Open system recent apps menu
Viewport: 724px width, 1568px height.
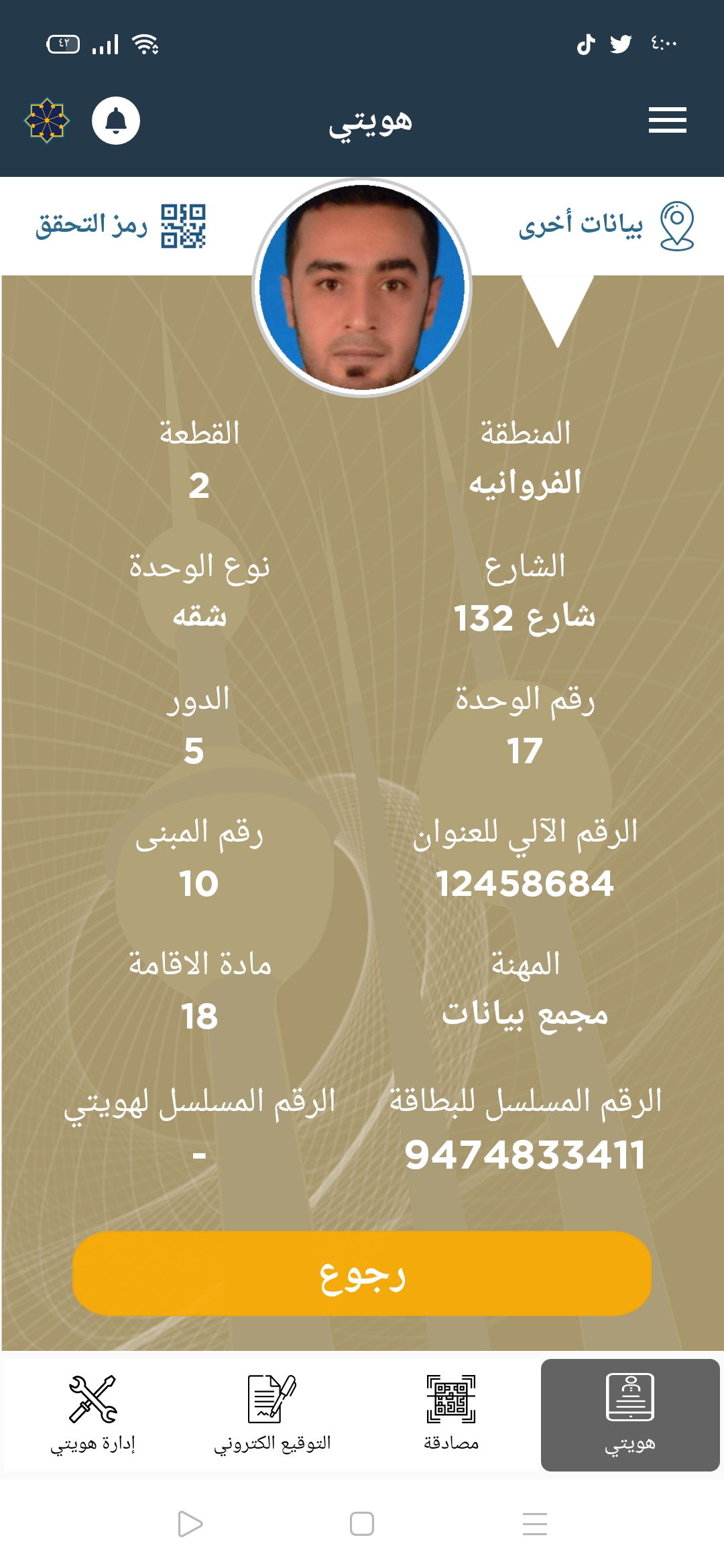[535, 1524]
